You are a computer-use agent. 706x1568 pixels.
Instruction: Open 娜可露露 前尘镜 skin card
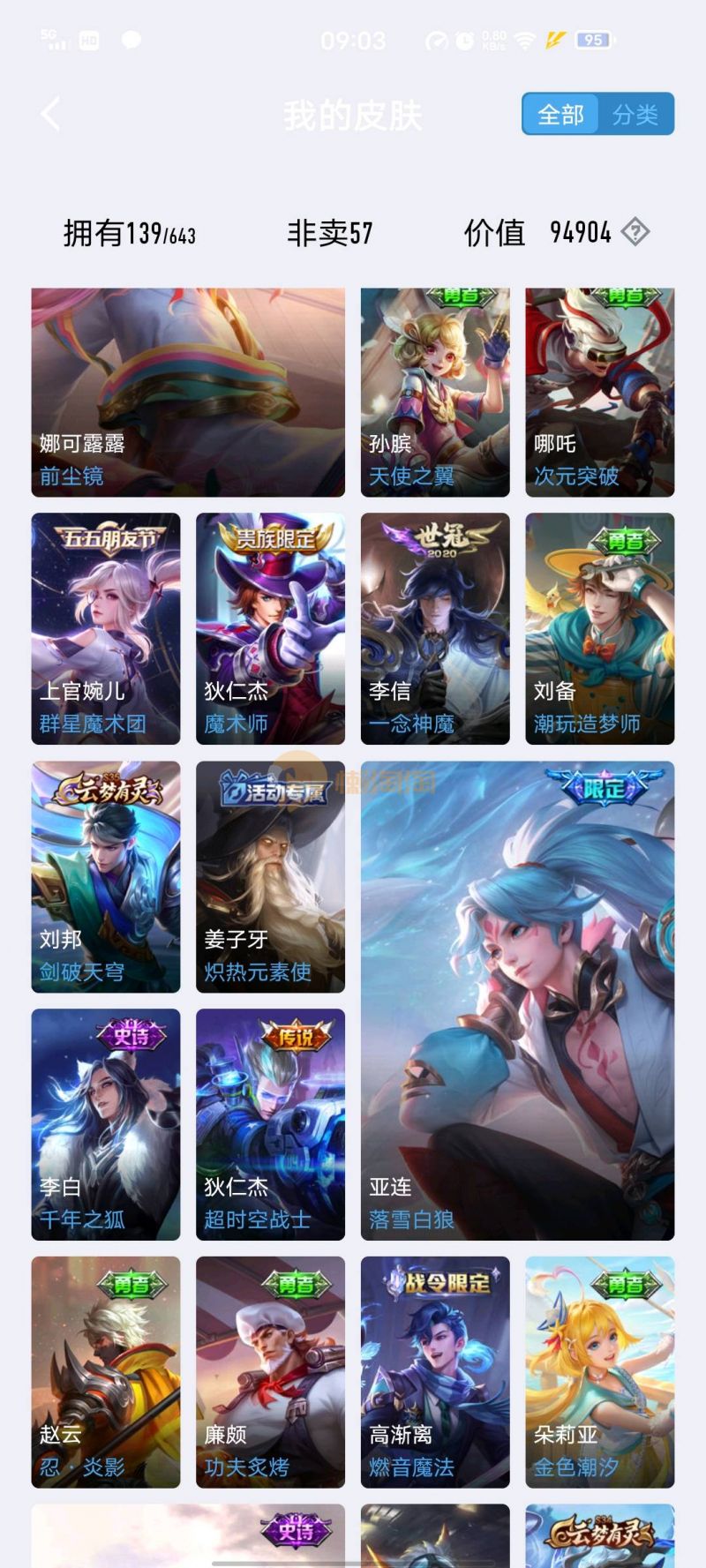(188, 392)
